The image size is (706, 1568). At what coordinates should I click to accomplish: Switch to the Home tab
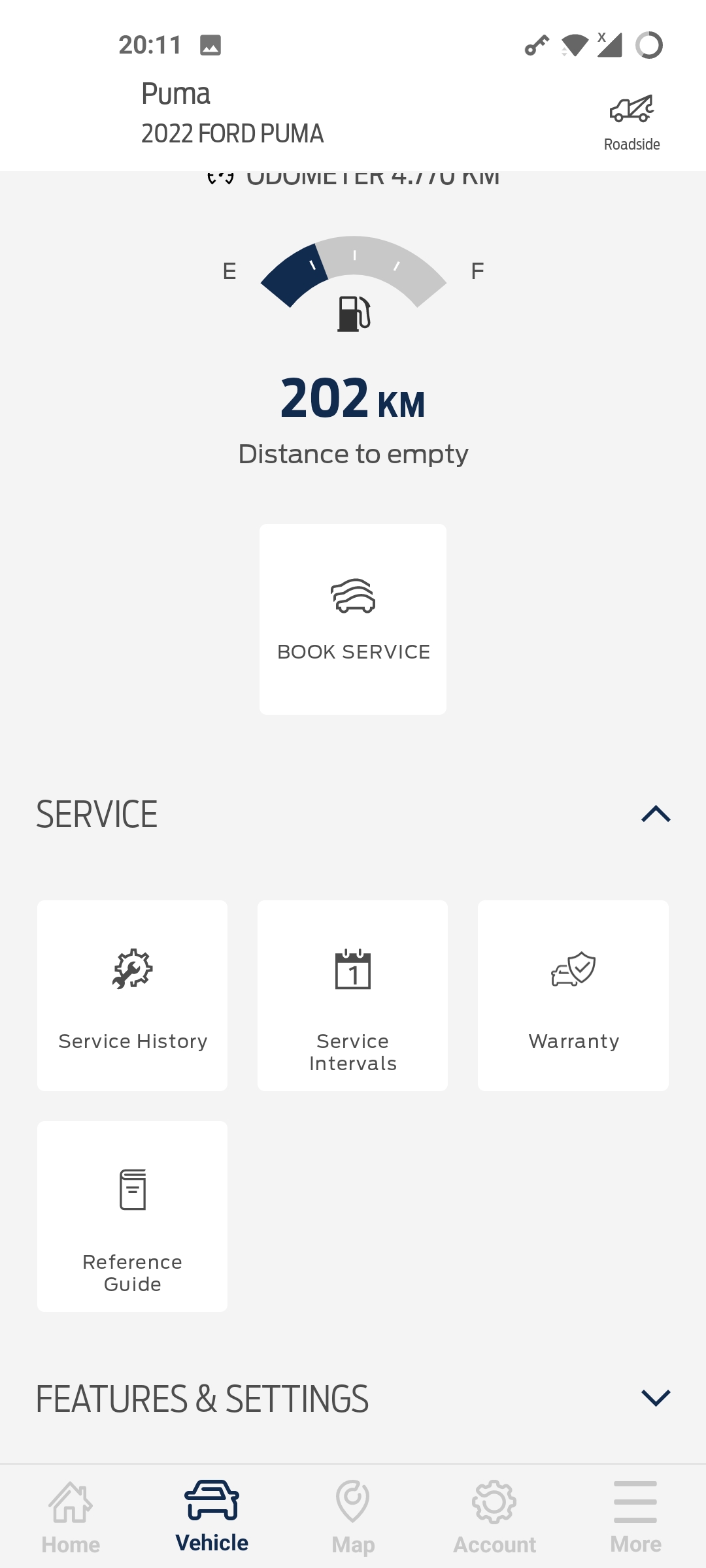(71, 1517)
